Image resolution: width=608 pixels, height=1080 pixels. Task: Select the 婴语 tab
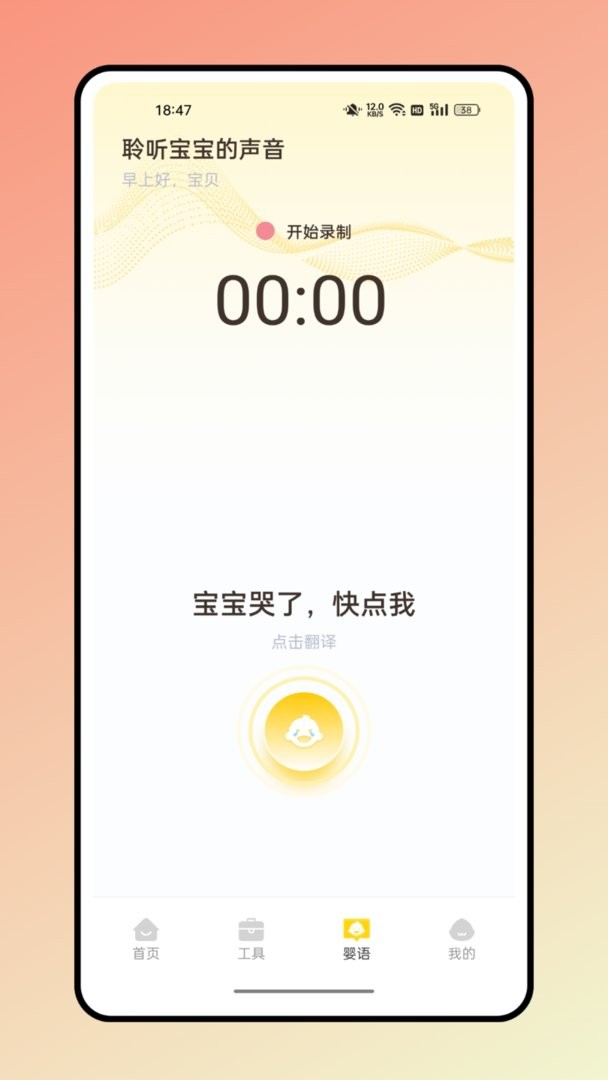[x=356, y=939]
